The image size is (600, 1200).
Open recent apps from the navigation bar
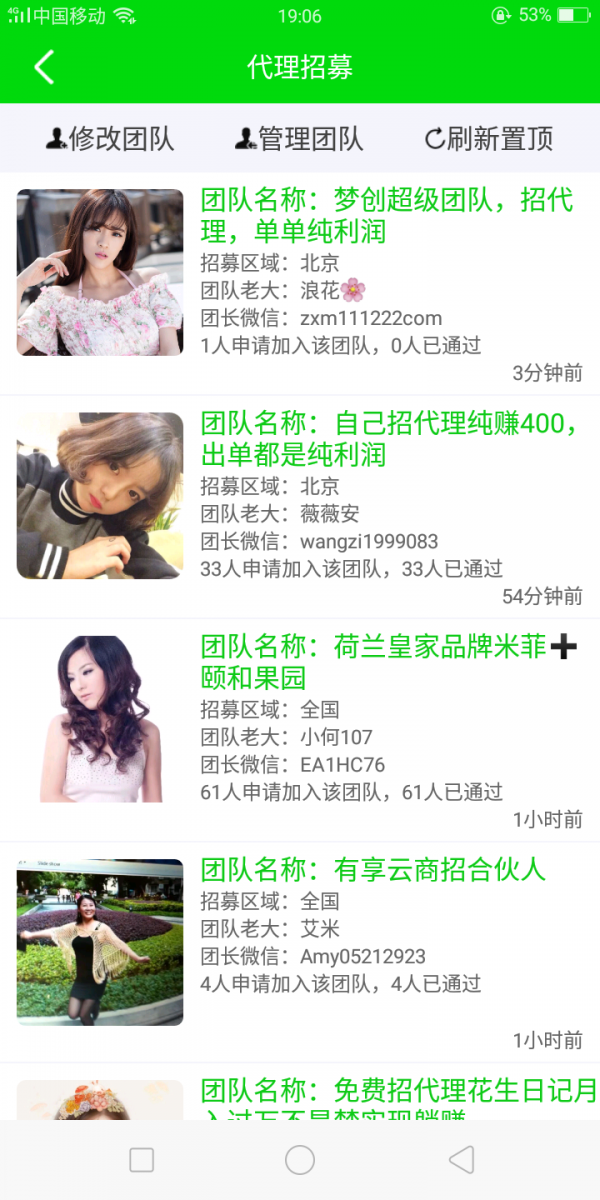[x=142, y=1160]
